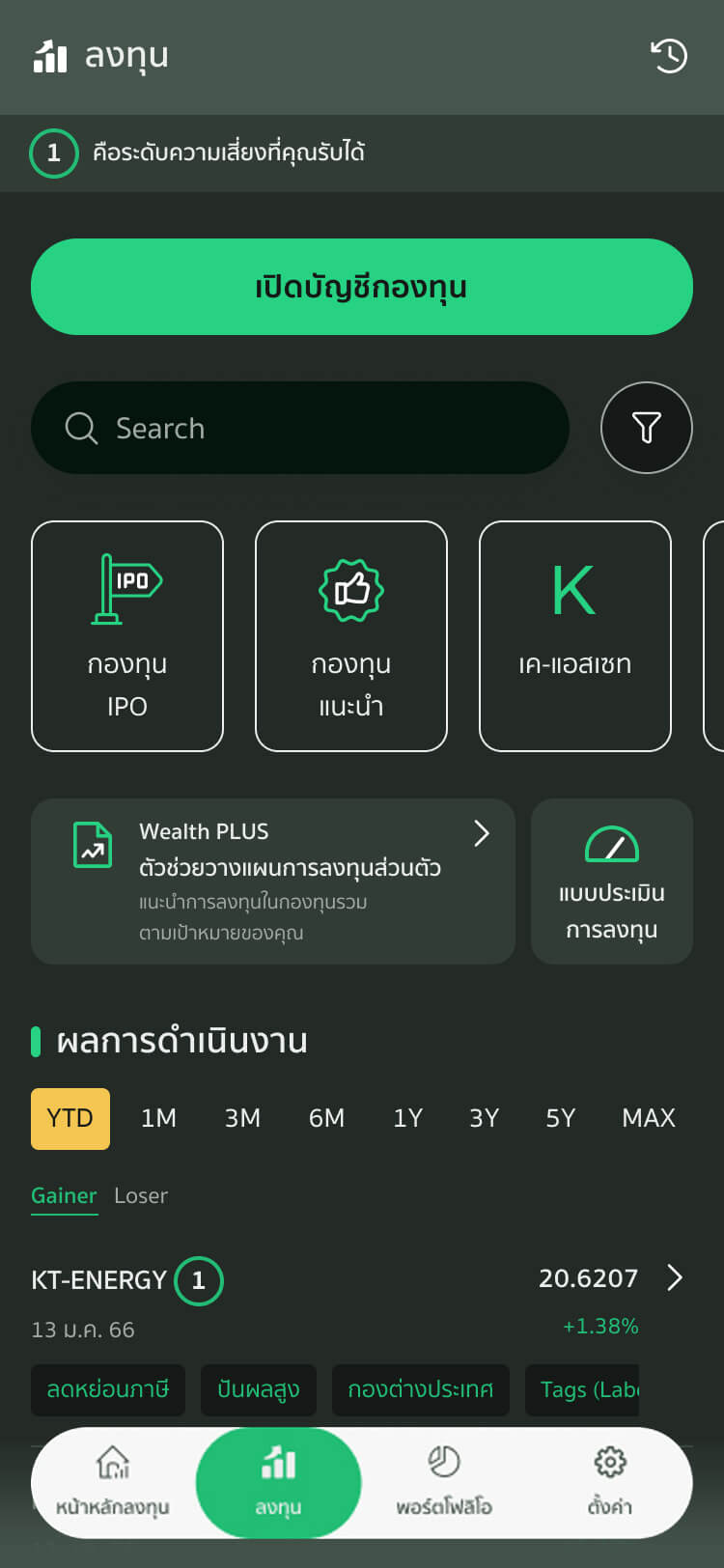Open แบบประเมินการลงทุน assessment
Image resolution: width=724 pixels, height=1568 pixels.
(612, 881)
